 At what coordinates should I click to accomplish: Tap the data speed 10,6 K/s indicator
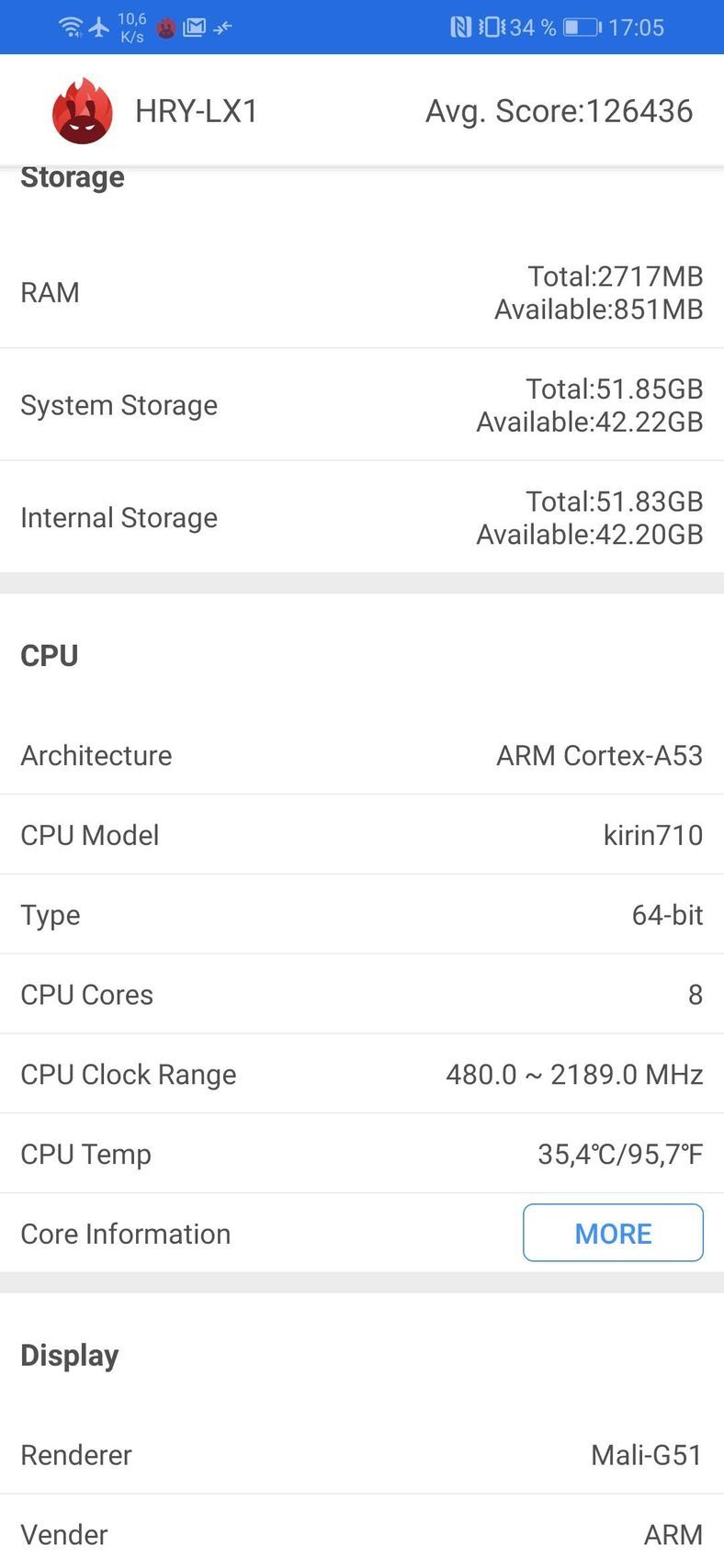point(131,27)
